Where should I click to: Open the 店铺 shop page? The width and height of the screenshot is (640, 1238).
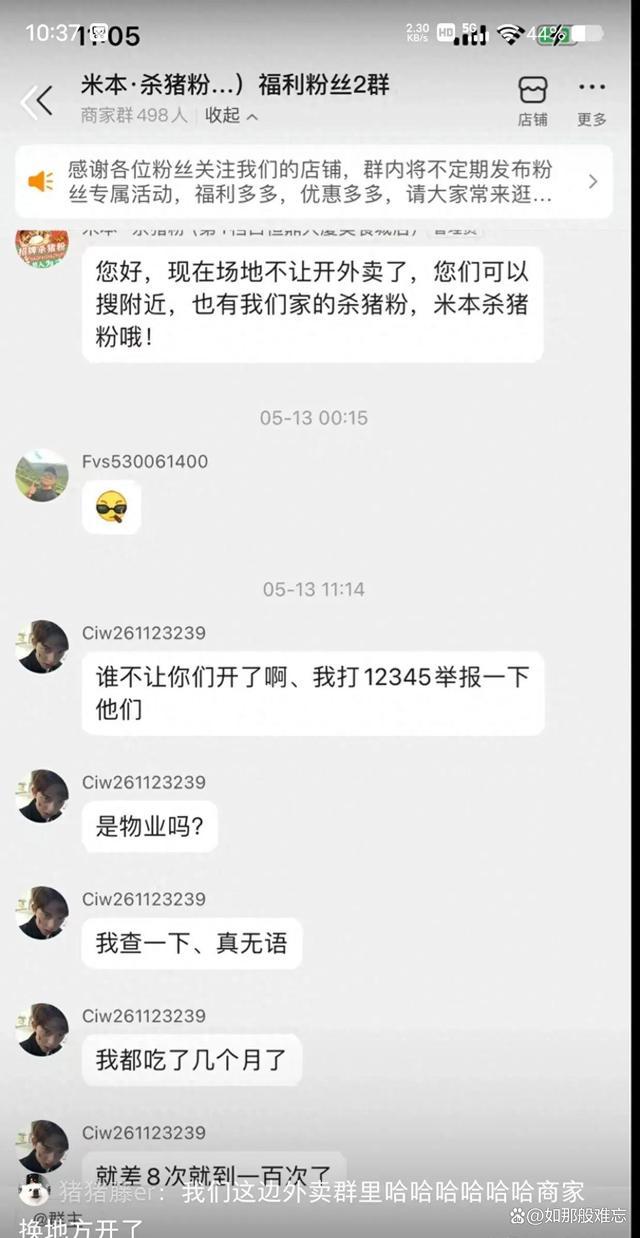pyautogui.click(x=532, y=101)
